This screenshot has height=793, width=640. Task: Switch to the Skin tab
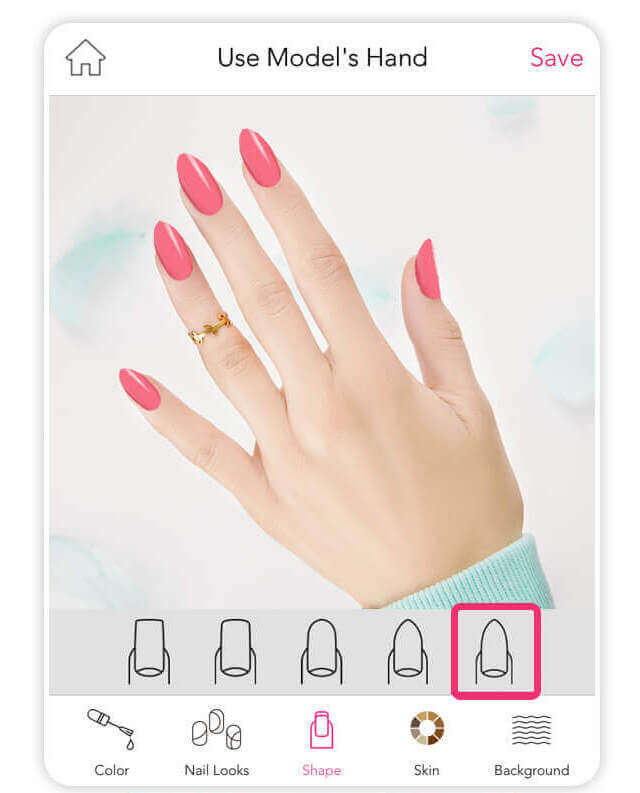[427, 742]
